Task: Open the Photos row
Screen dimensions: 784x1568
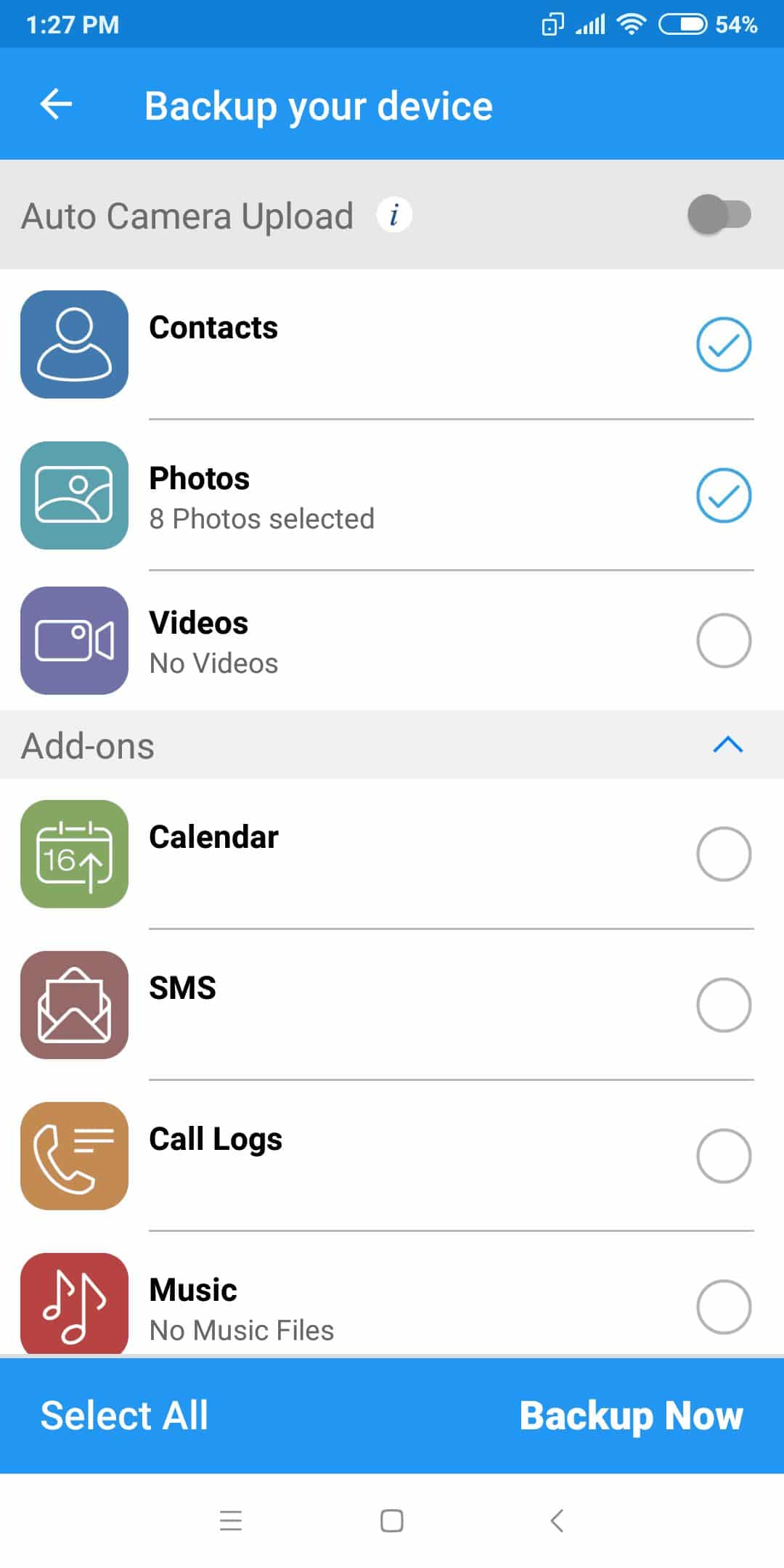Action: (392, 495)
